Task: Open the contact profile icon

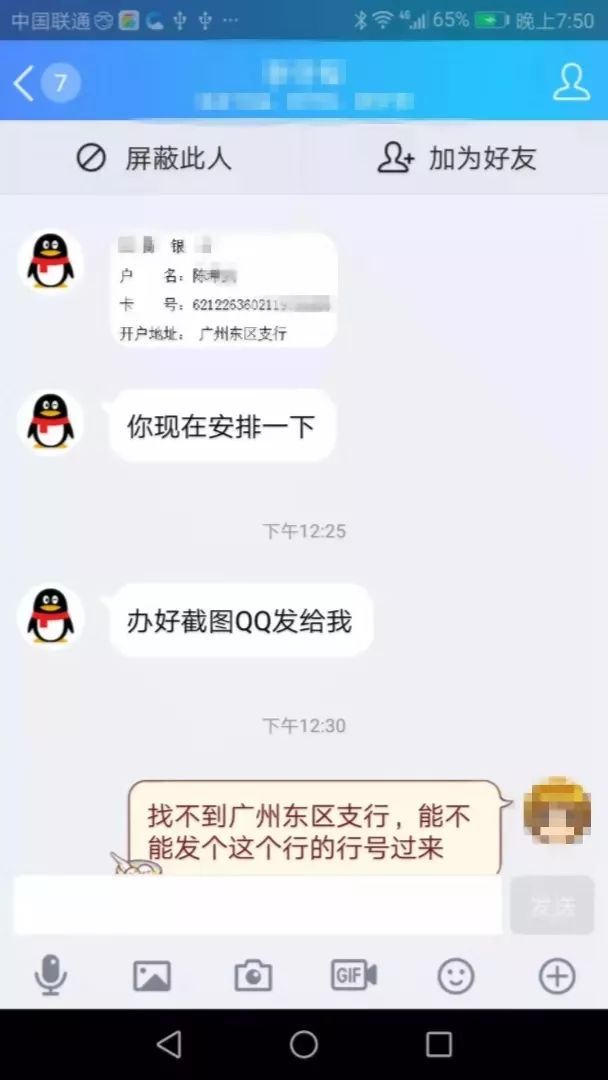Action: [571, 82]
